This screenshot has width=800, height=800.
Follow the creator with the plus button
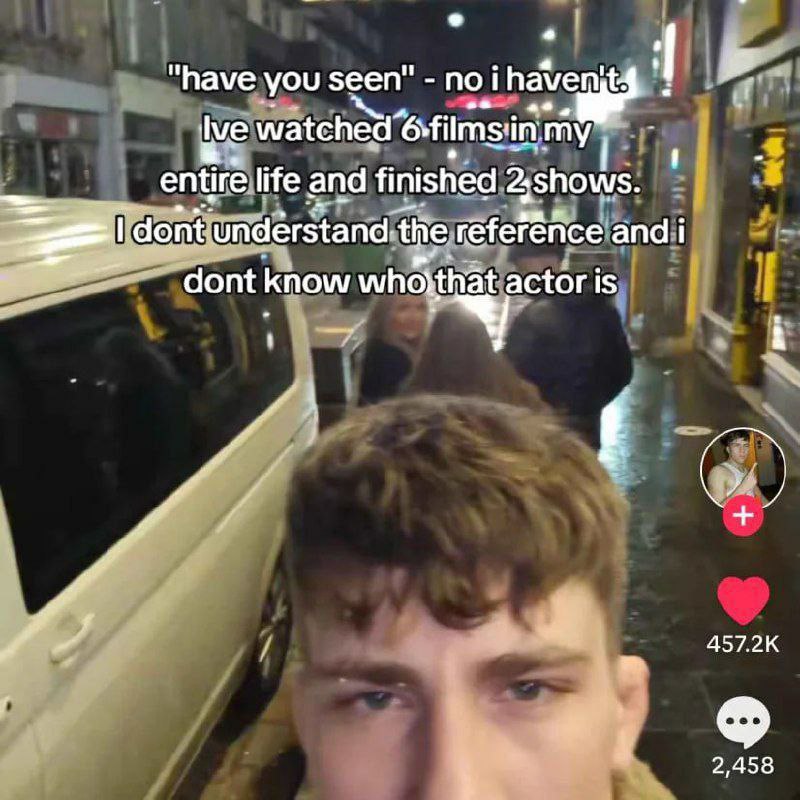coord(742,517)
